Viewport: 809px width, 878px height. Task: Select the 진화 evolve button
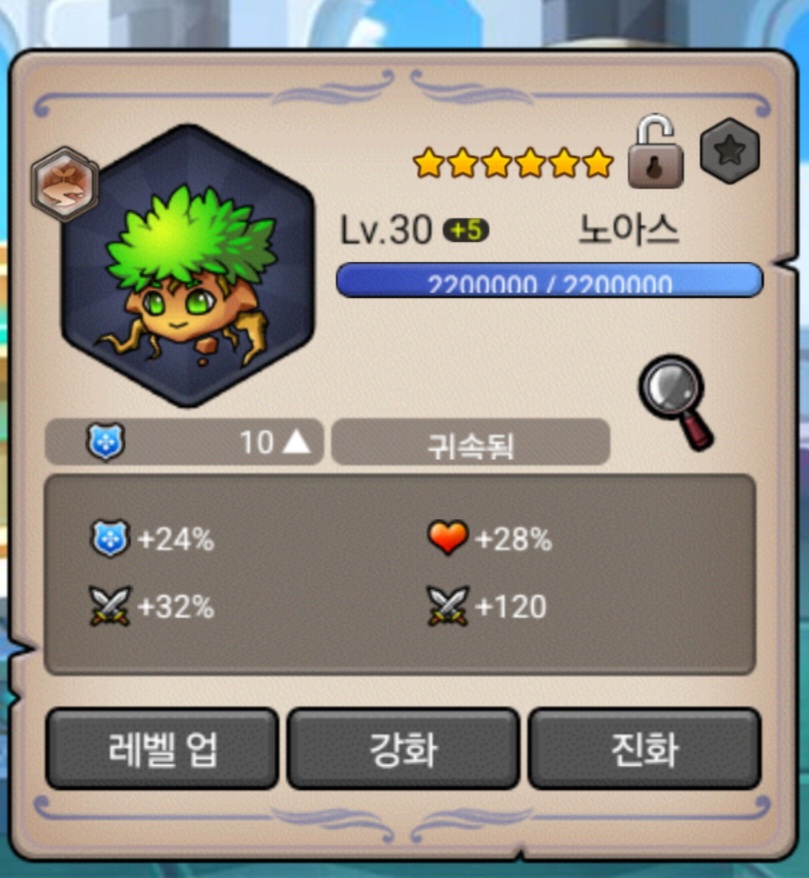tap(644, 749)
